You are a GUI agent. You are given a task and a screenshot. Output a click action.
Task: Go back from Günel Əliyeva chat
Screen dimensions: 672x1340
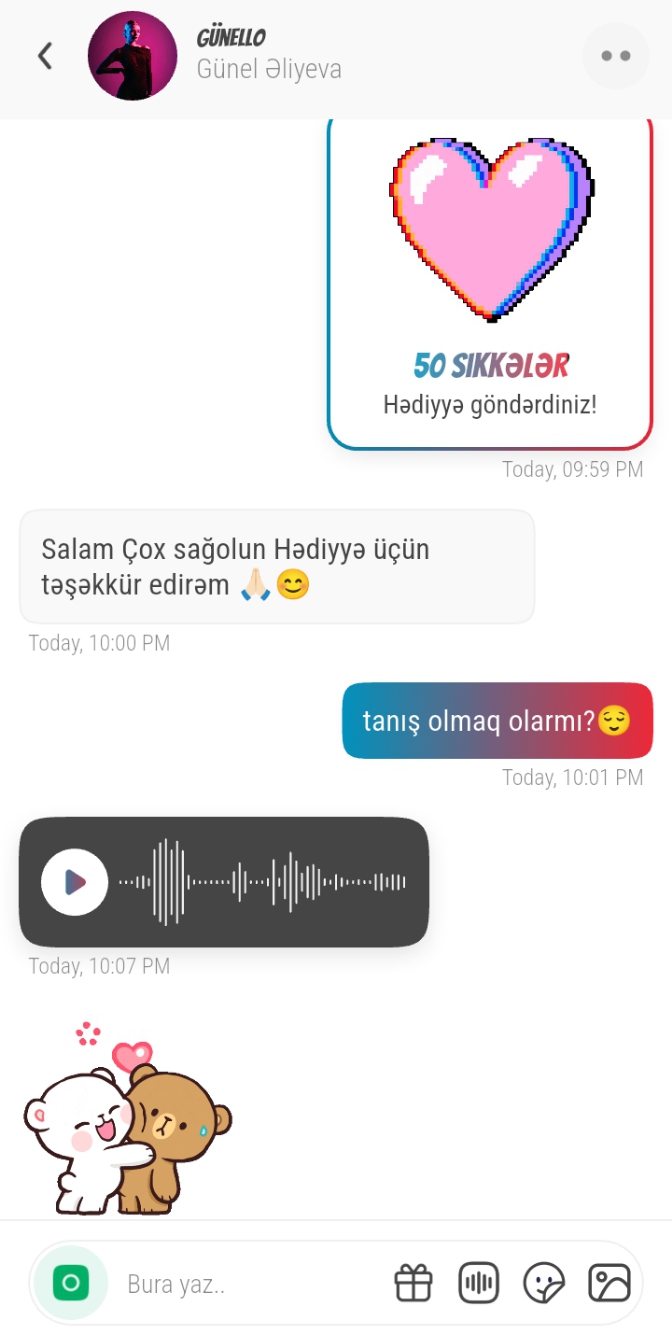tap(45, 56)
